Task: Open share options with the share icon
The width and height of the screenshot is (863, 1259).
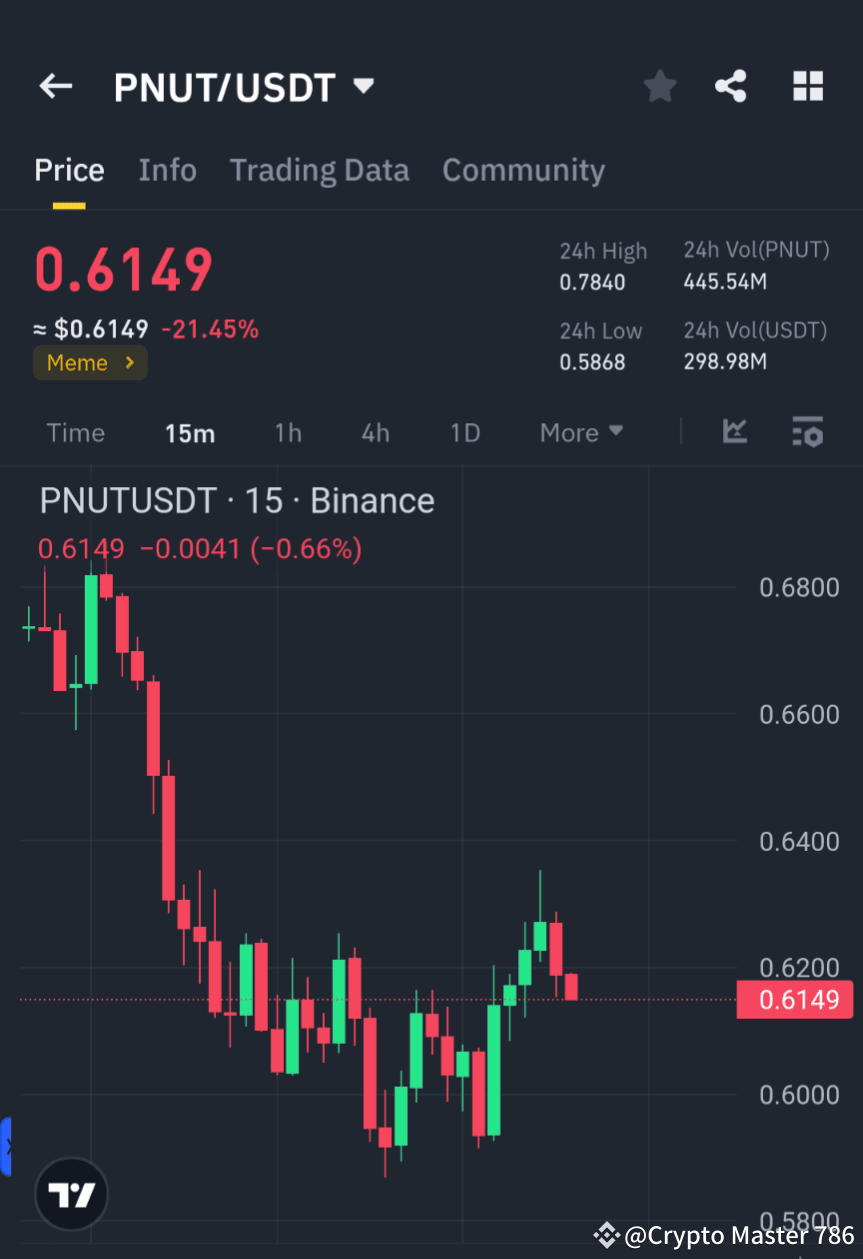Action: (731, 86)
